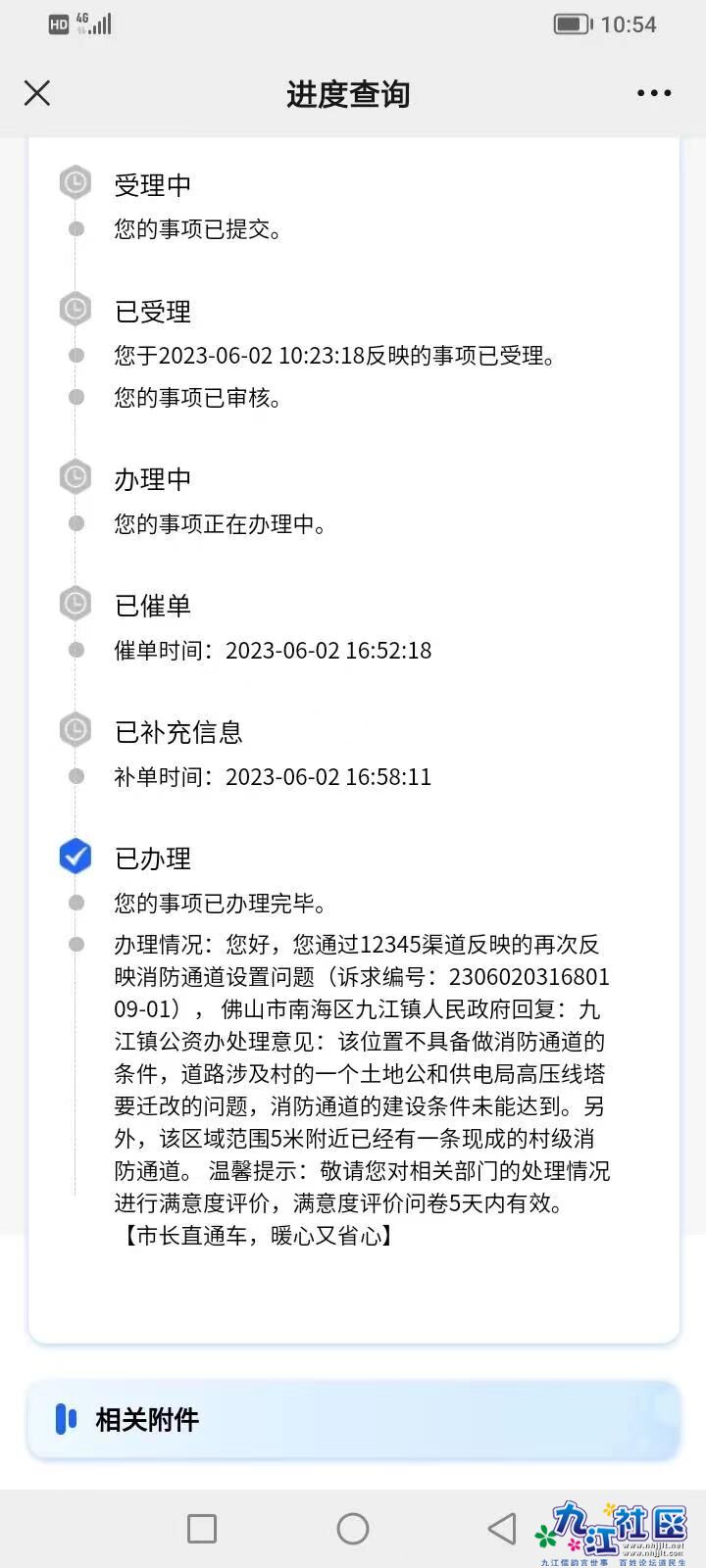
Task: Tap the battery indicator in status bar
Action: point(574,24)
